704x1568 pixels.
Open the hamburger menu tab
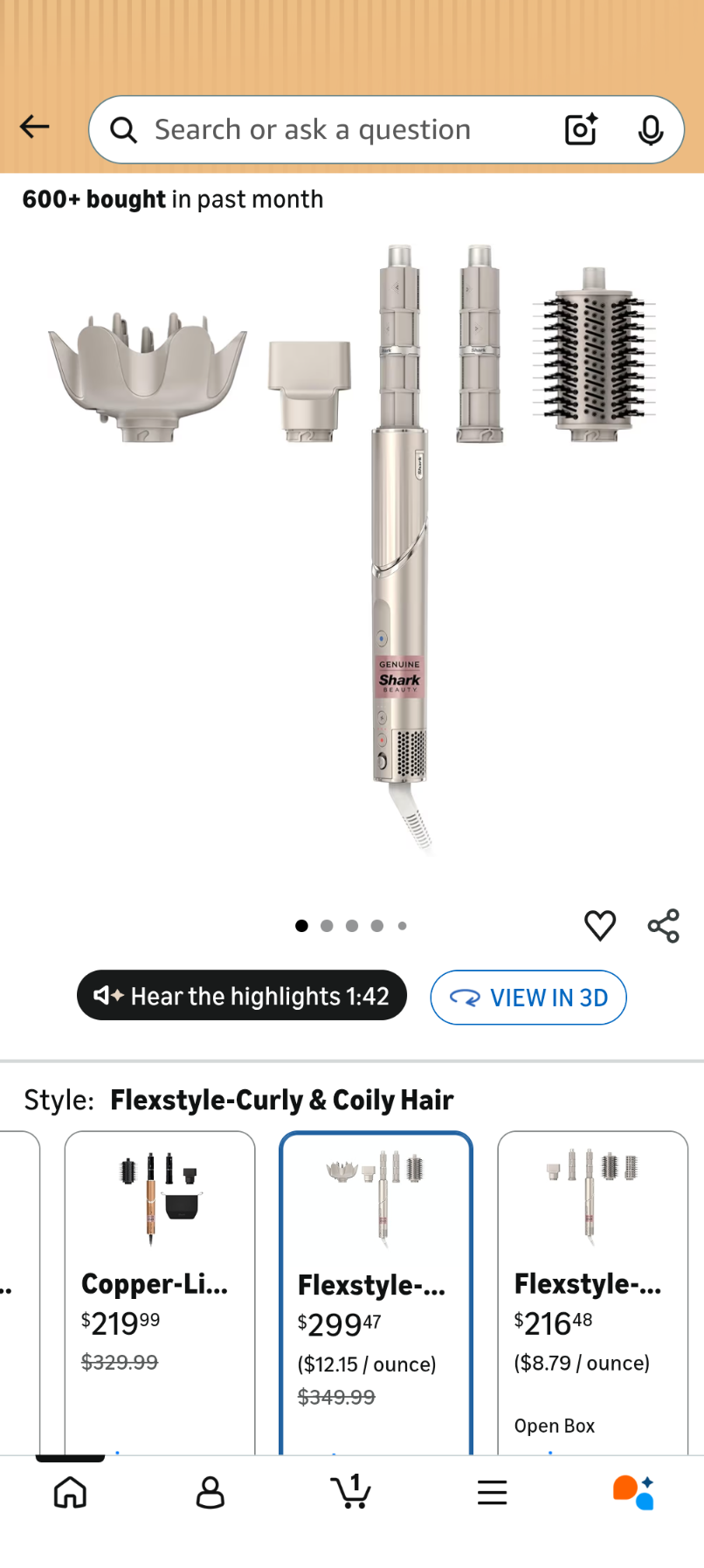pyautogui.click(x=492, y=1492)
